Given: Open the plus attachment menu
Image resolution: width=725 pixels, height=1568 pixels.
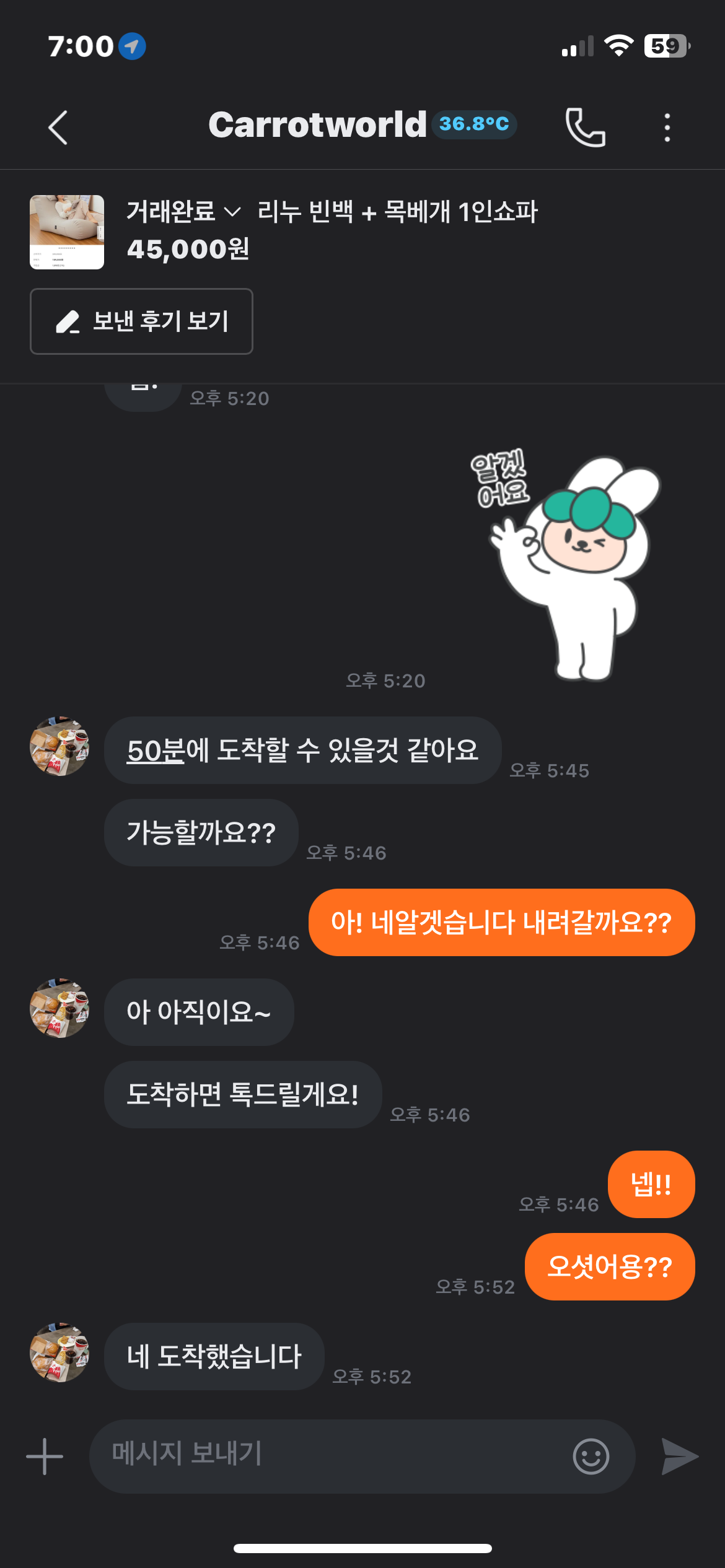Looking at the screenshot, I should (45, 1457).
